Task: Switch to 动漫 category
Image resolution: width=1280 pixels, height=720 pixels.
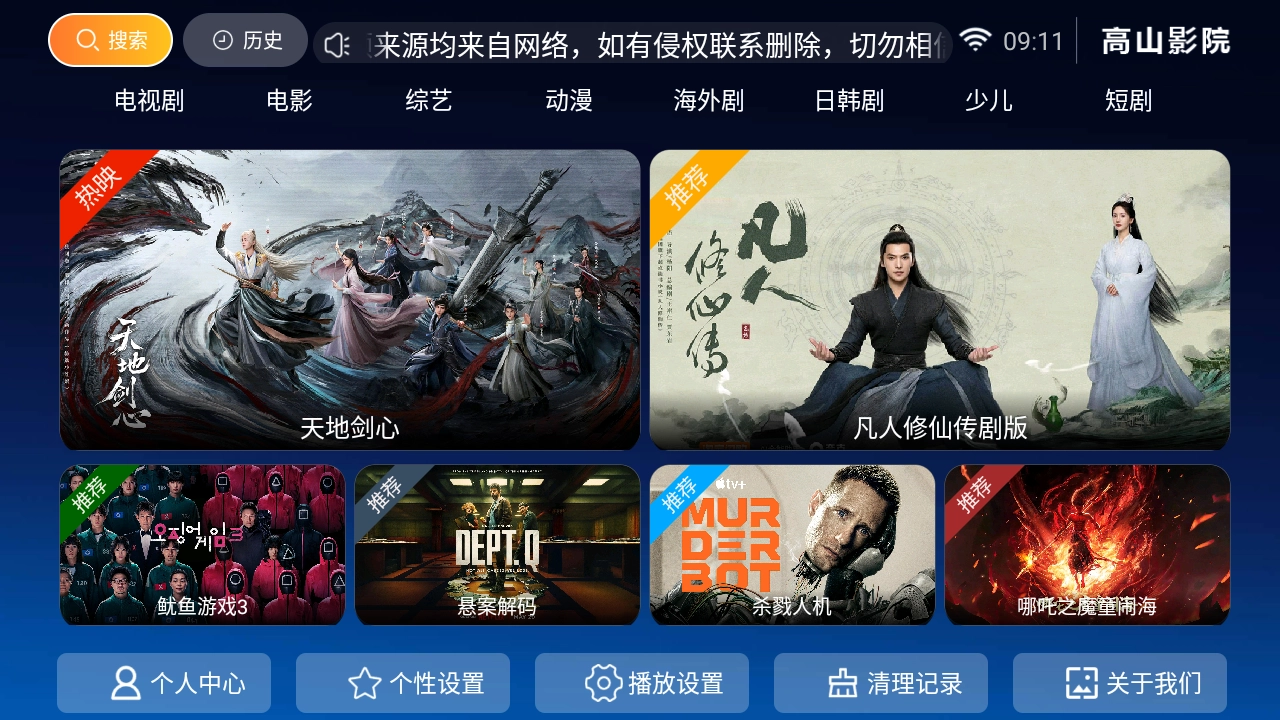Action: click(569, 100)
